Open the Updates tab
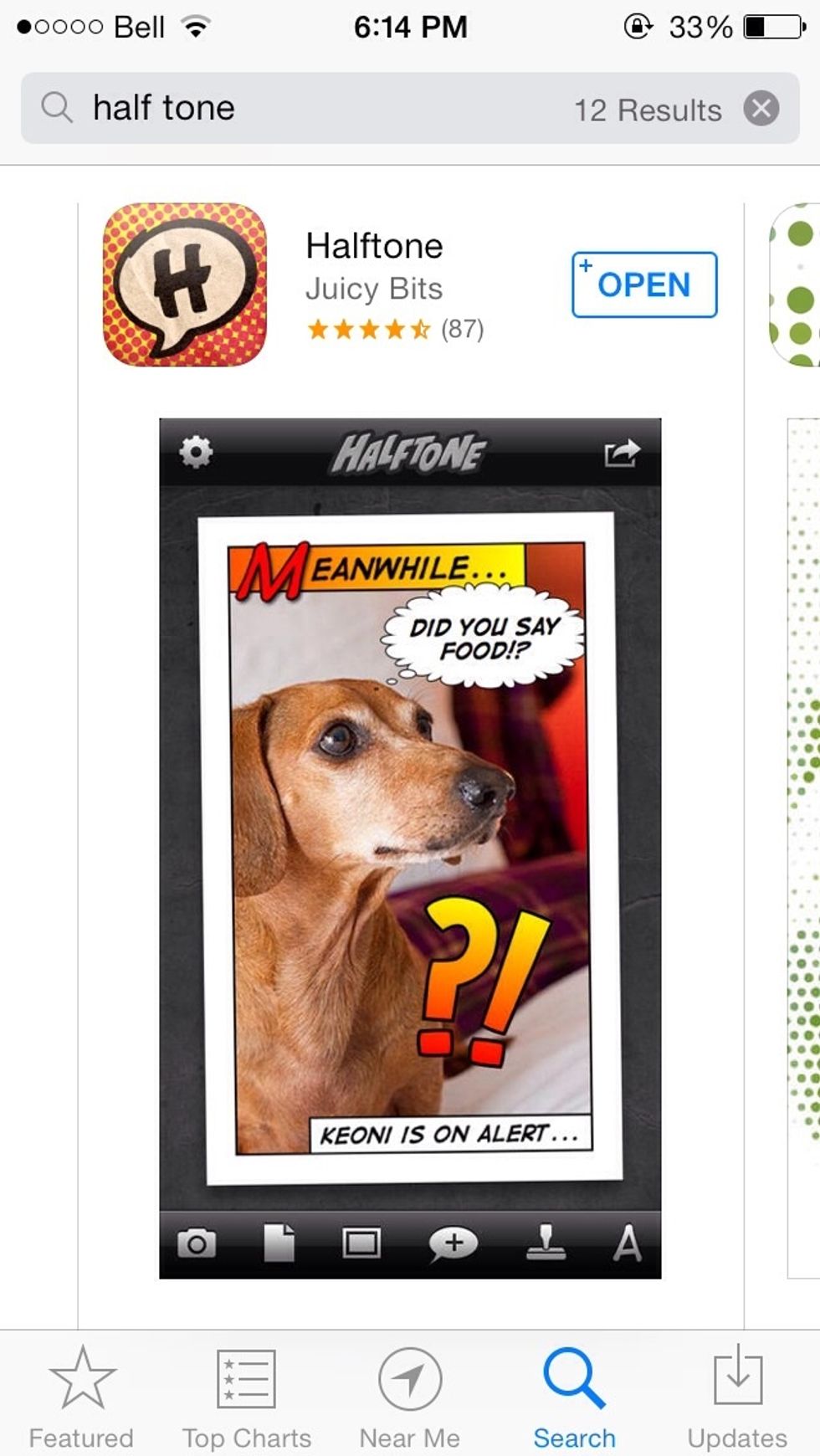The image size is (820, 1456). tap(736, 1396)
